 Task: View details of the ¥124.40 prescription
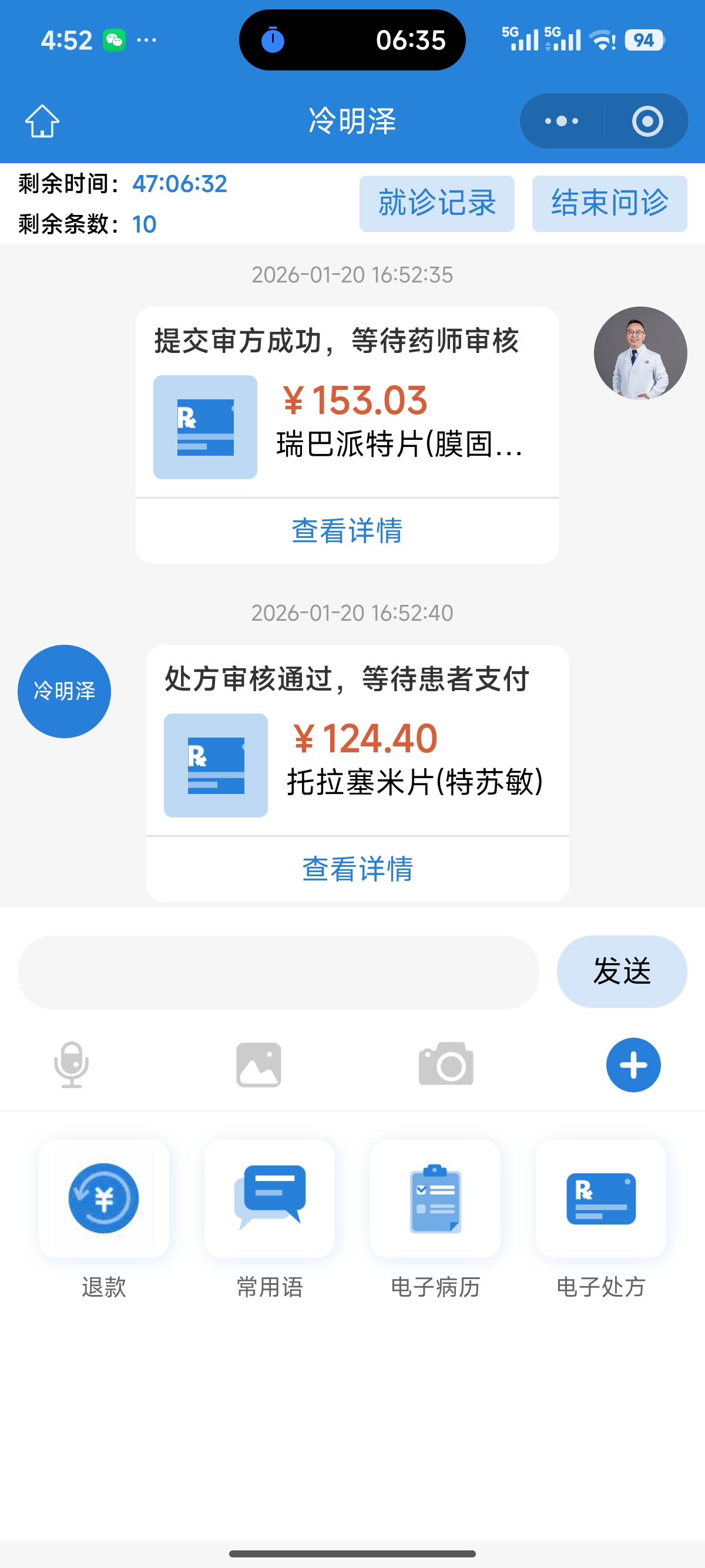[x=357, y=869]
